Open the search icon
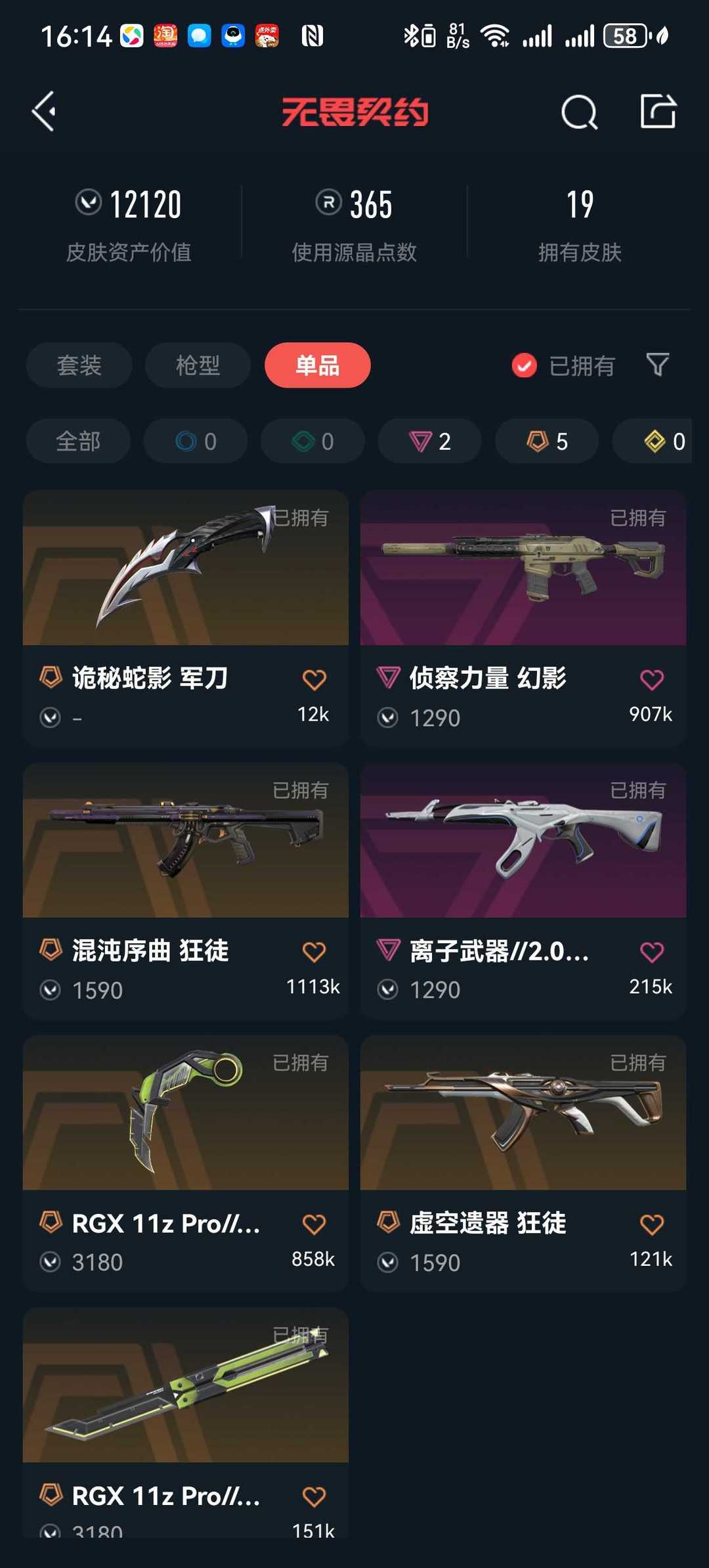Image resolution: width=709 pixels, height=1568 pixels. 579,112
